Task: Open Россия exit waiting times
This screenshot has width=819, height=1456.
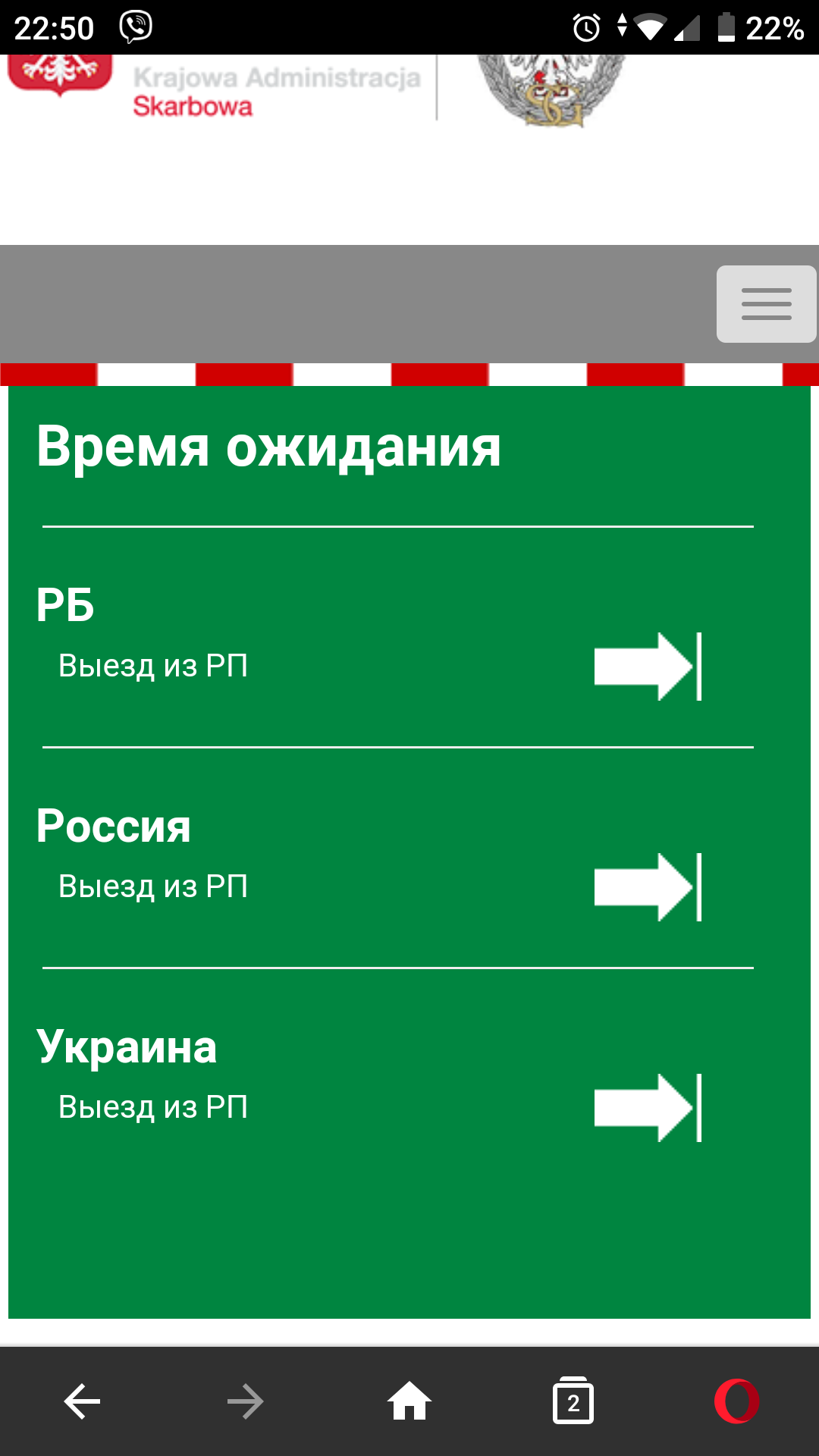Action: click(647, 887)
